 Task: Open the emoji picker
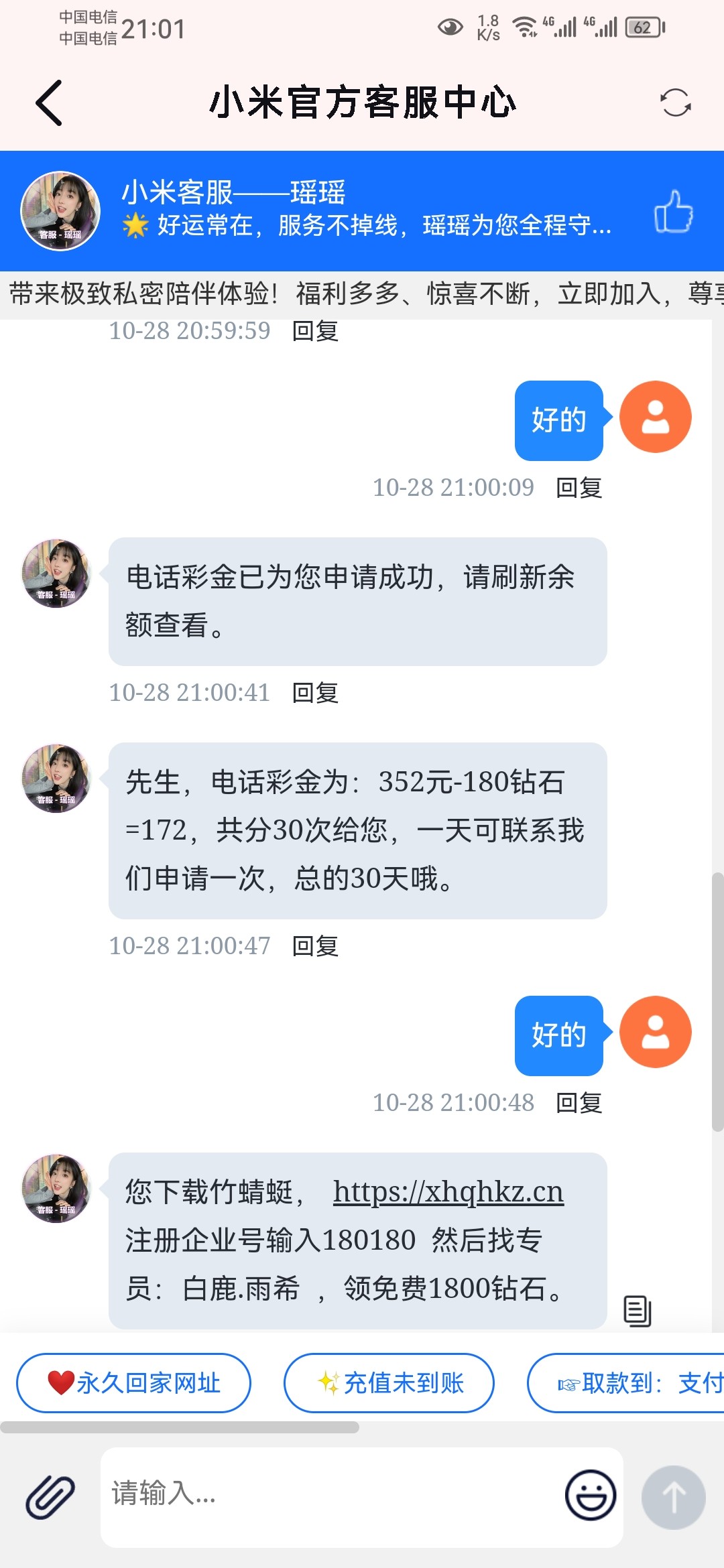(x=591, y=1495)
